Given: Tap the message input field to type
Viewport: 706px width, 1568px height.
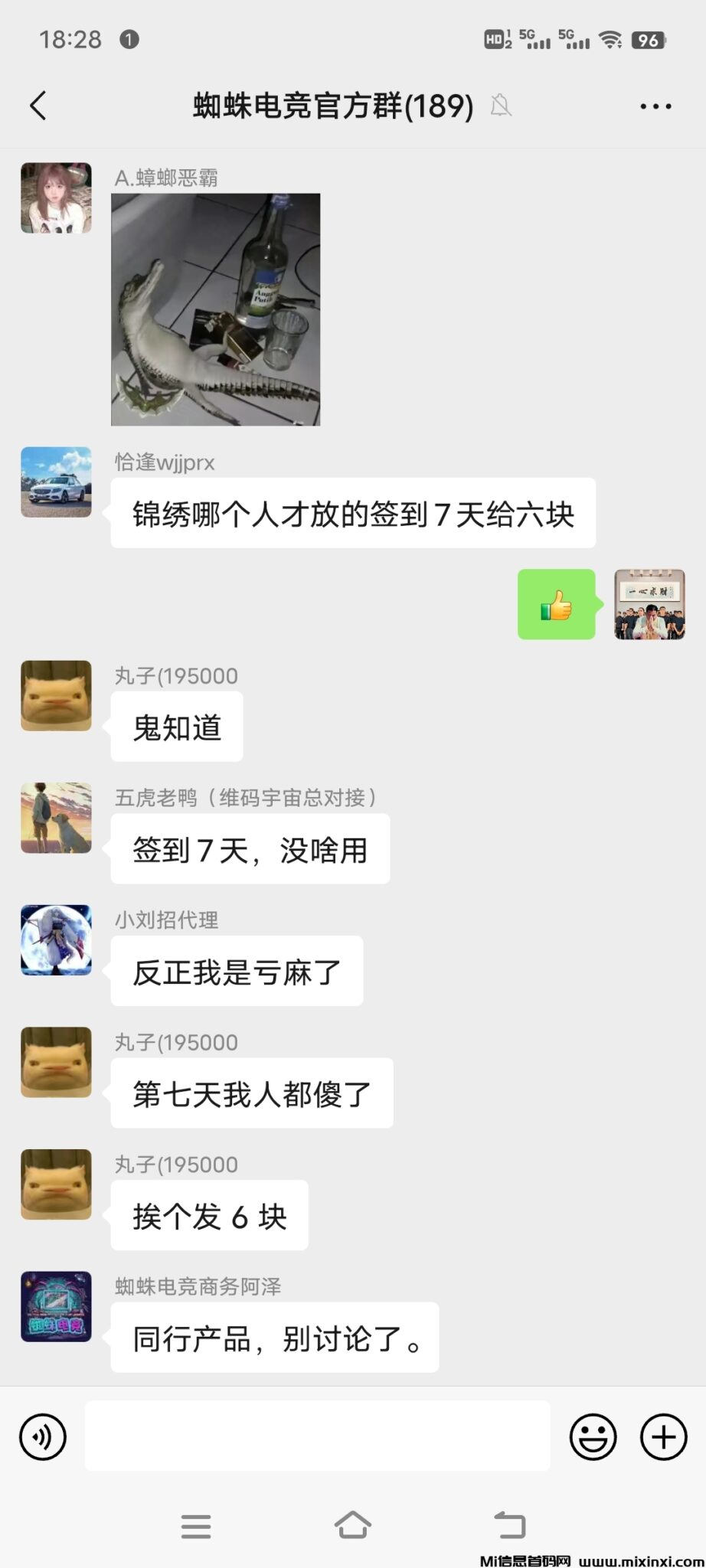Looking at the screenshot, I should click(318, 1437).
